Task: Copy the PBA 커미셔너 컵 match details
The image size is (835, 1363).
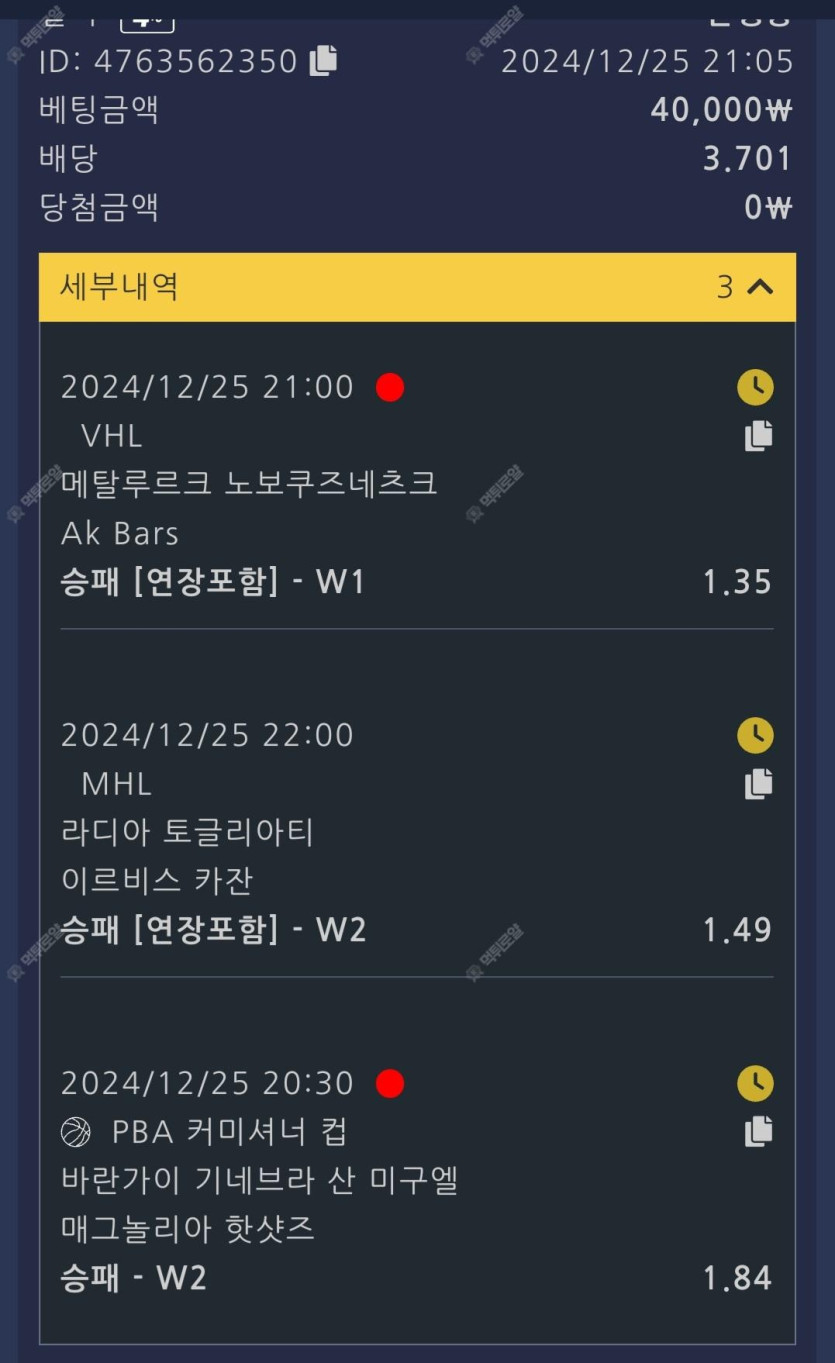Action: [758, 1131]
